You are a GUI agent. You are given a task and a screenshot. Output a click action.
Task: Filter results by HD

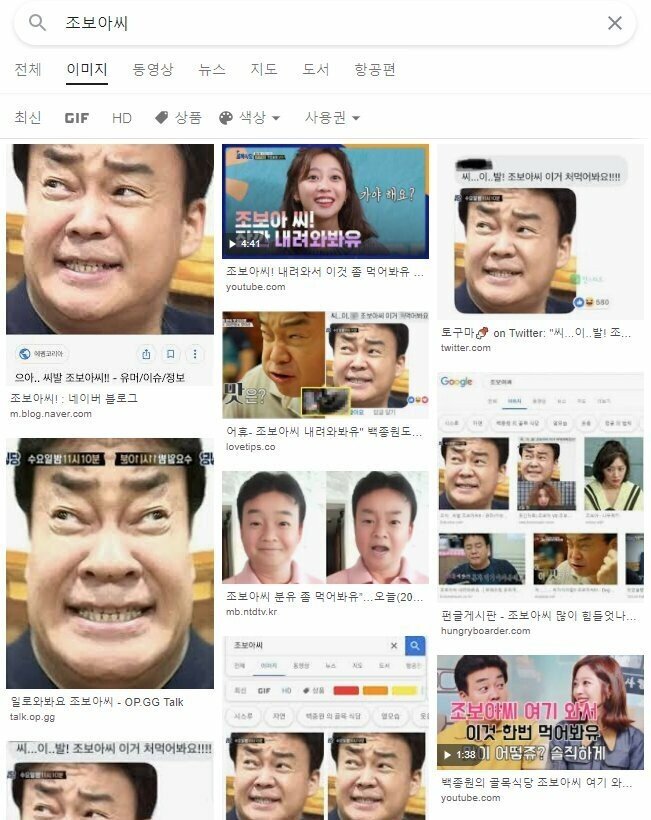122,118
